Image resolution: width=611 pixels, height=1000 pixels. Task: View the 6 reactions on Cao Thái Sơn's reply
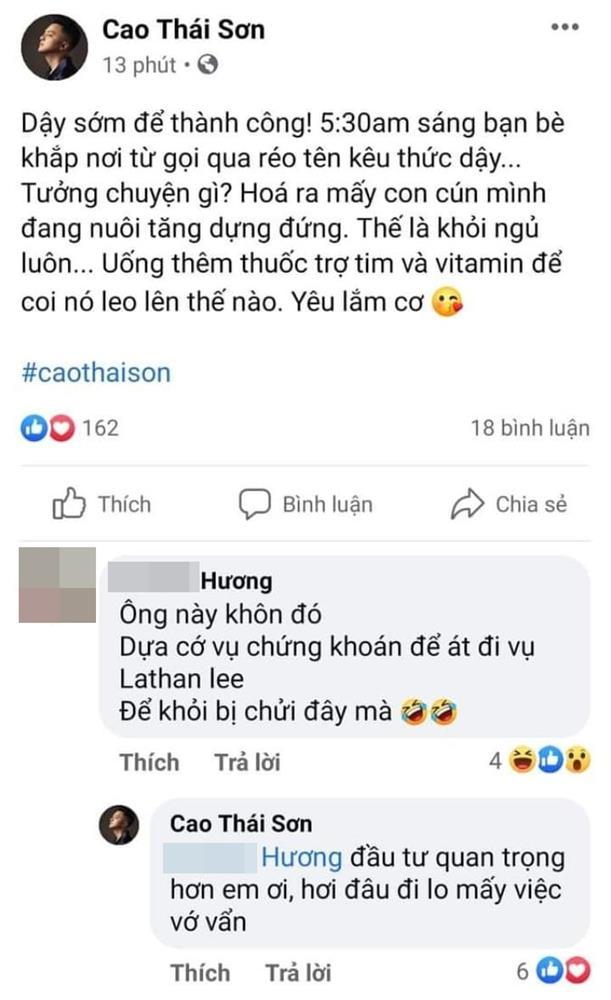(553, 971)
